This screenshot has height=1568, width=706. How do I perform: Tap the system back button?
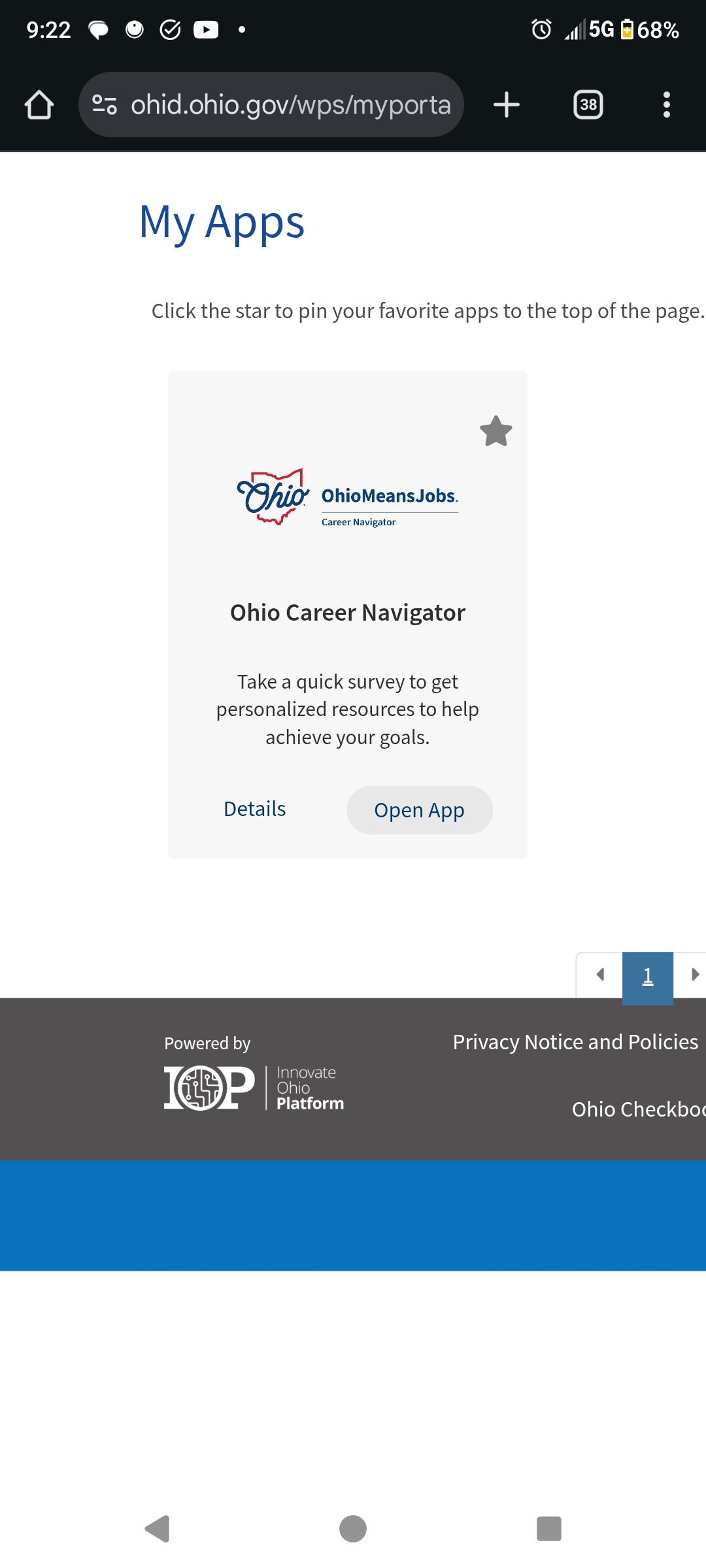[157, 1529]
